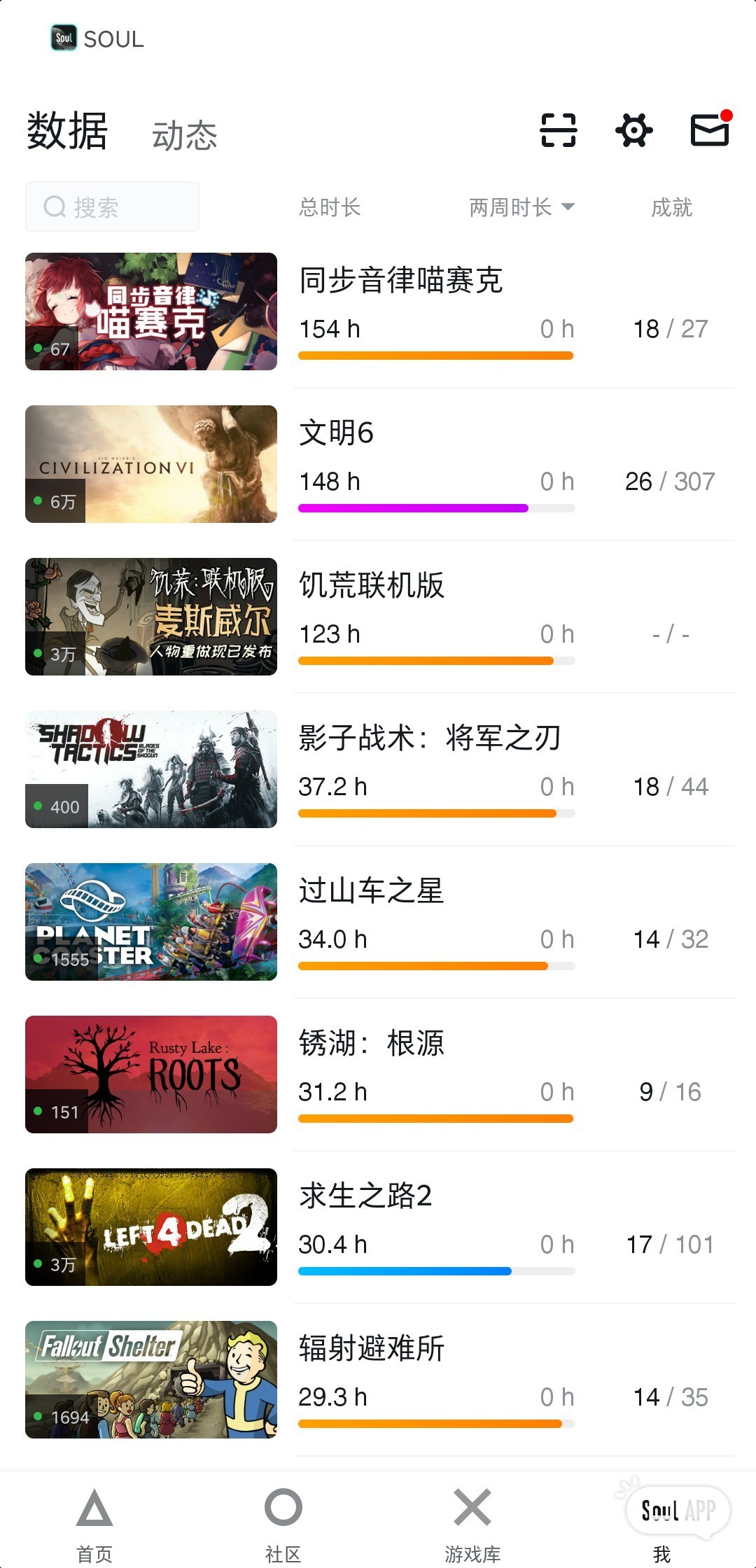Open the scan code icon

[x=558, y=130]
